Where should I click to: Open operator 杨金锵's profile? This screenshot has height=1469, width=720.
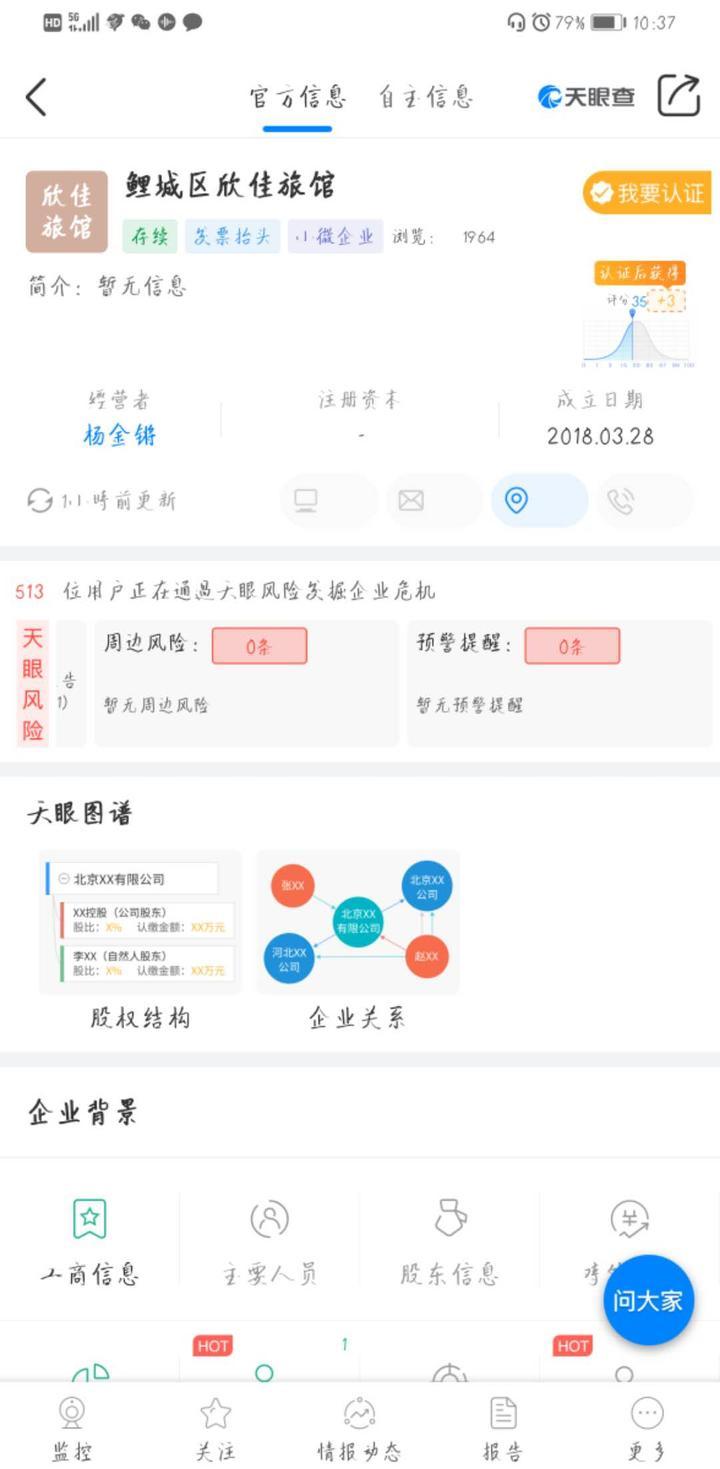120,436
